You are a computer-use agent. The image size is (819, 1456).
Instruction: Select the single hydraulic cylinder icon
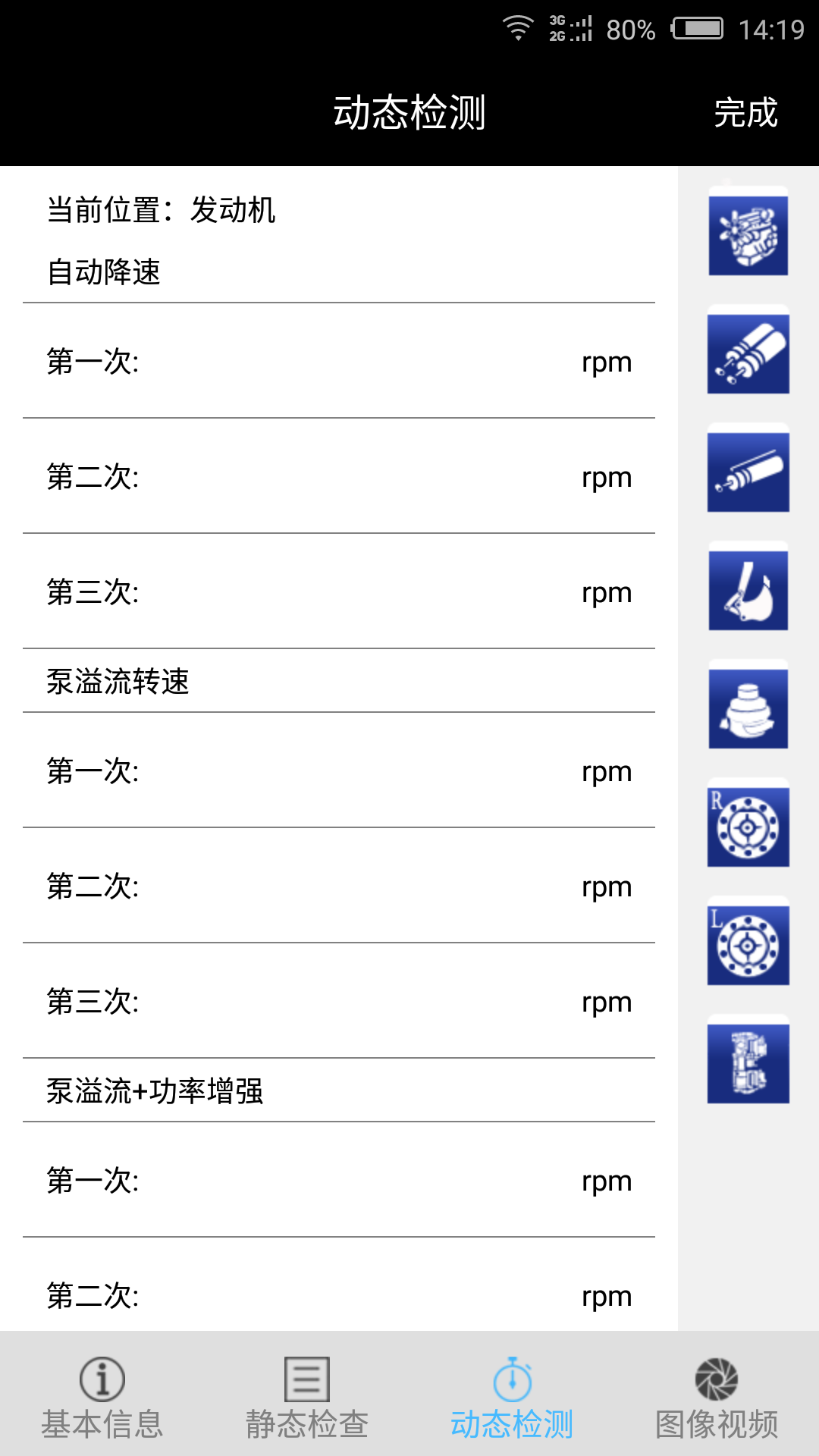748,471
